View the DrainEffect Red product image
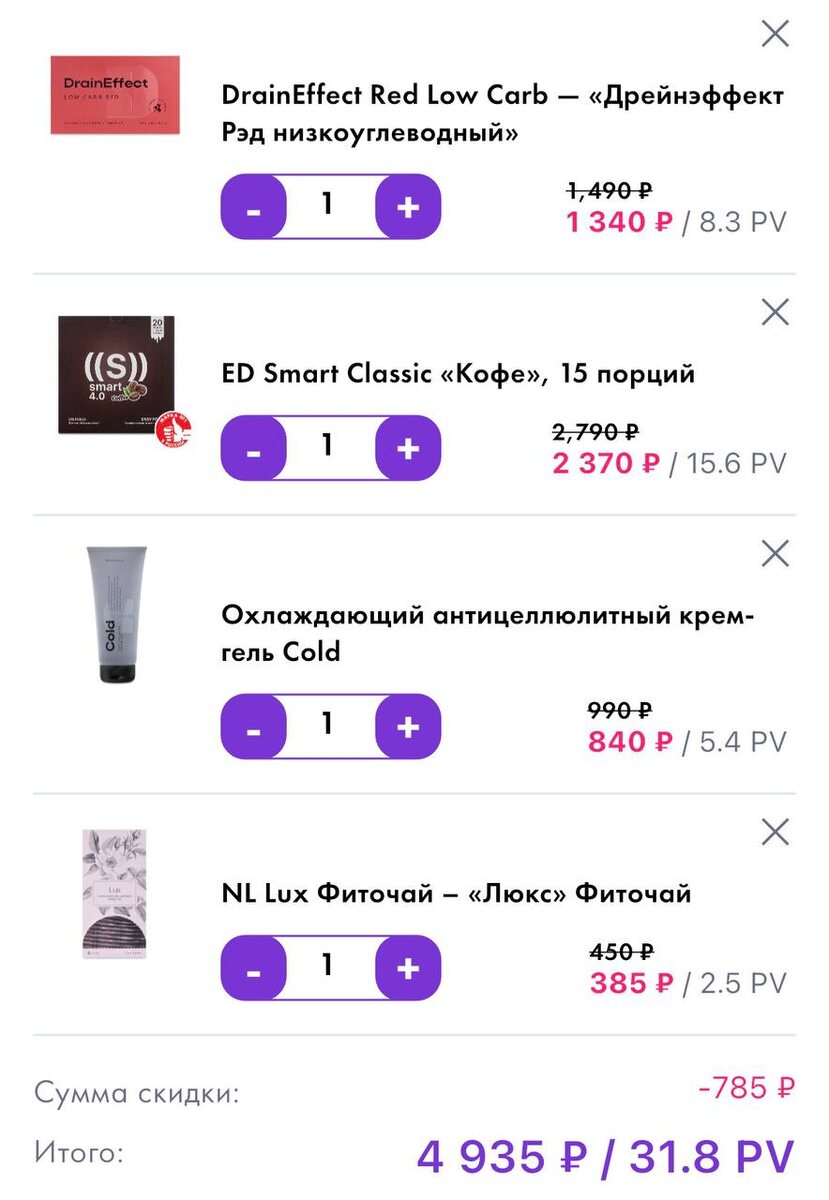The width and height of the screenshot is (829, 1200). (117, 97)
